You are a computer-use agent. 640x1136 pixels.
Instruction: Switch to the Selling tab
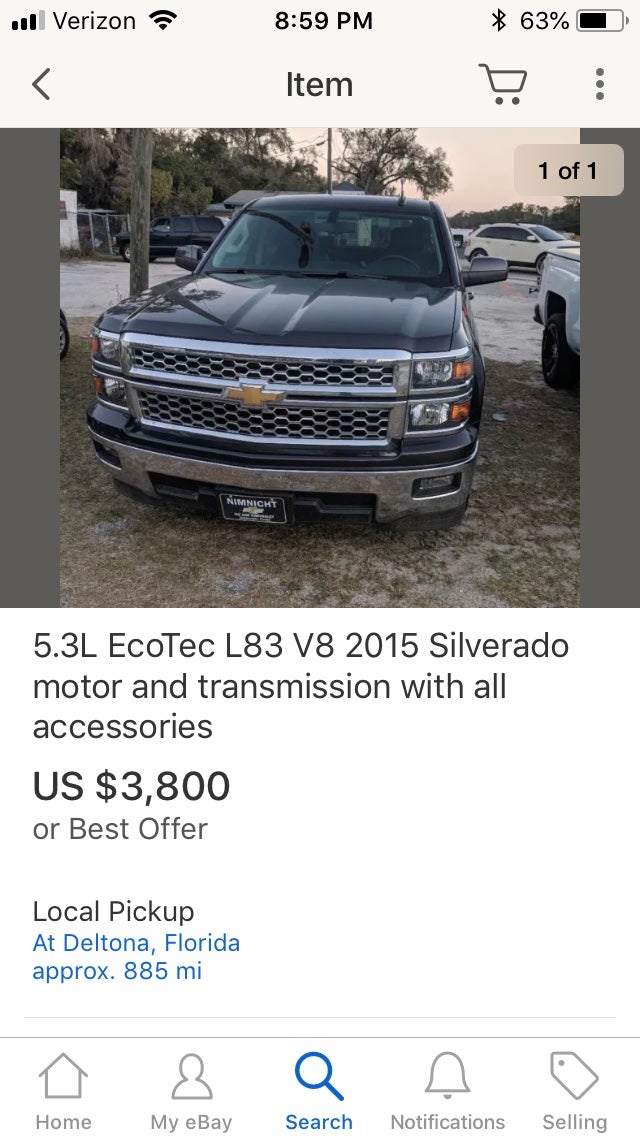click(x=575, y=1092)
